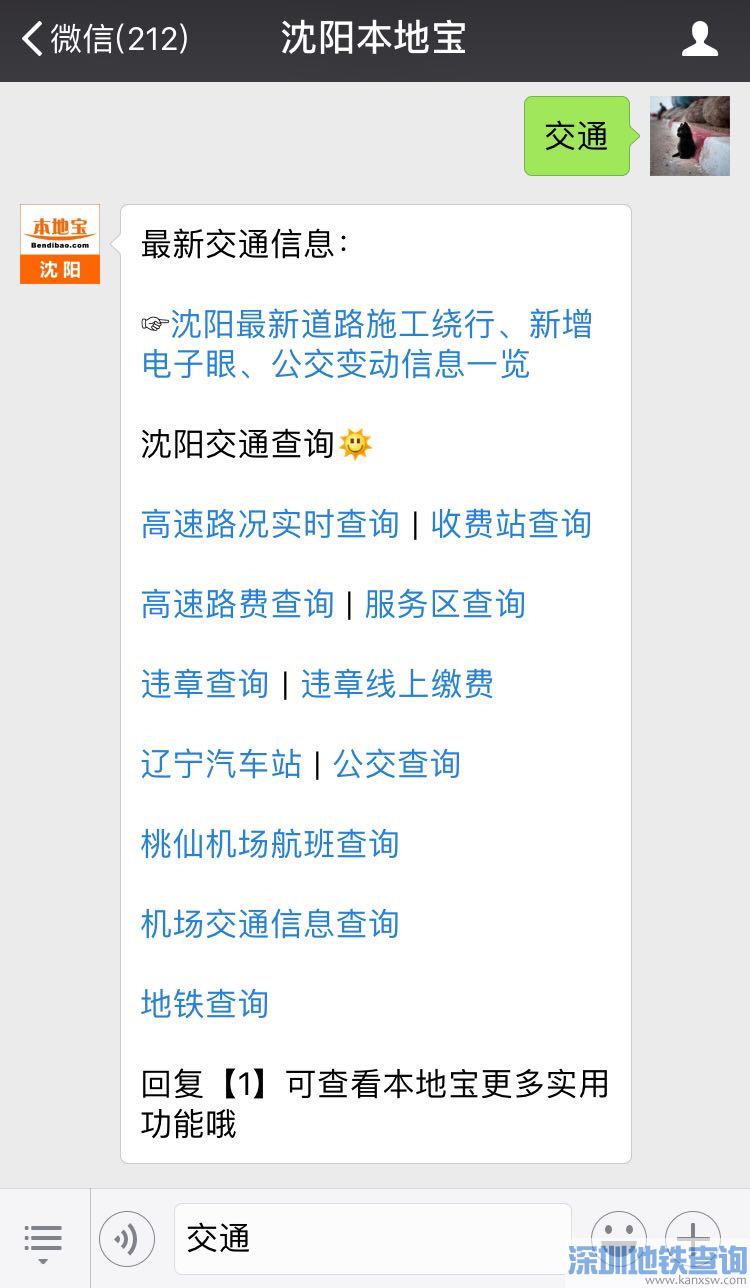This screenshot has width=750, height=1288.
Task: Open the 违章查询 link
Action: 205,684
